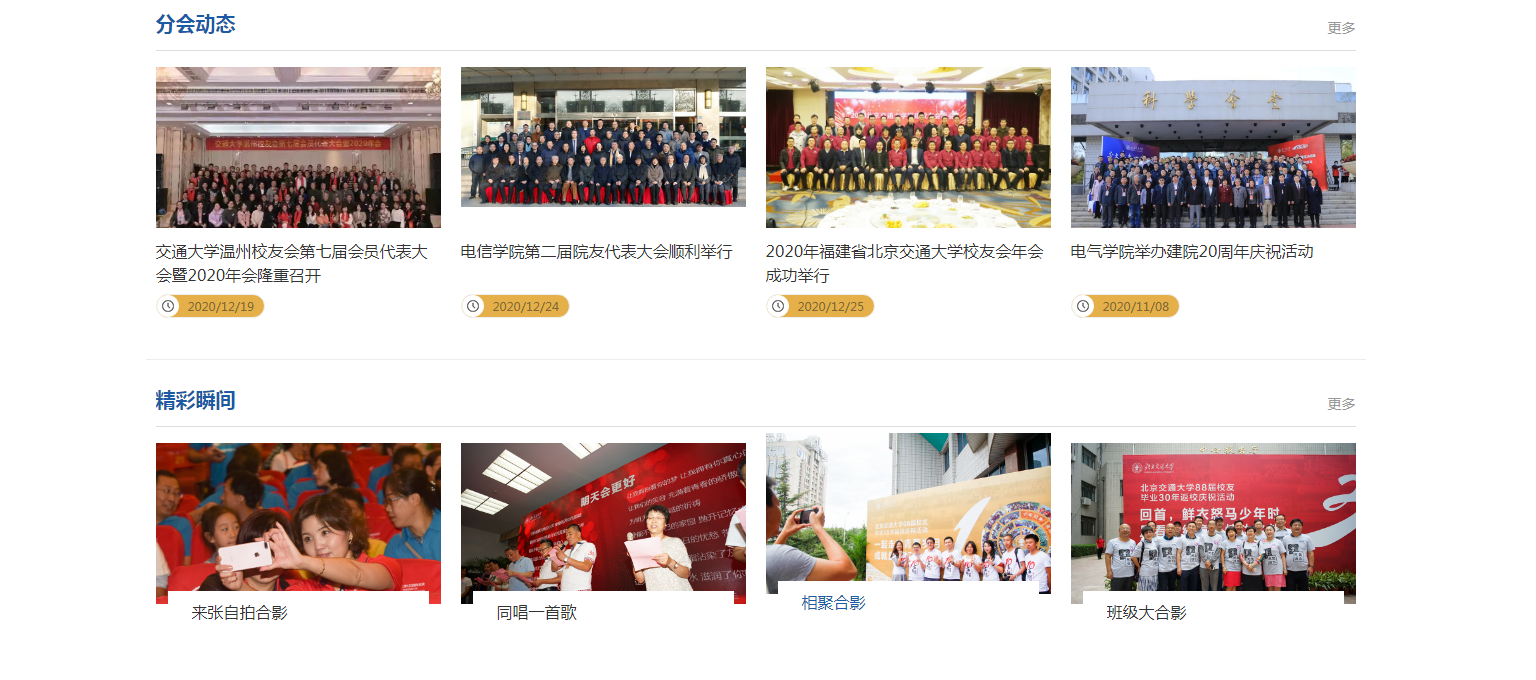Open headline 电信学院第二届院友代表大会顺利举行
This screenshot has width=1536, height=680.
[x=596, y=251]
